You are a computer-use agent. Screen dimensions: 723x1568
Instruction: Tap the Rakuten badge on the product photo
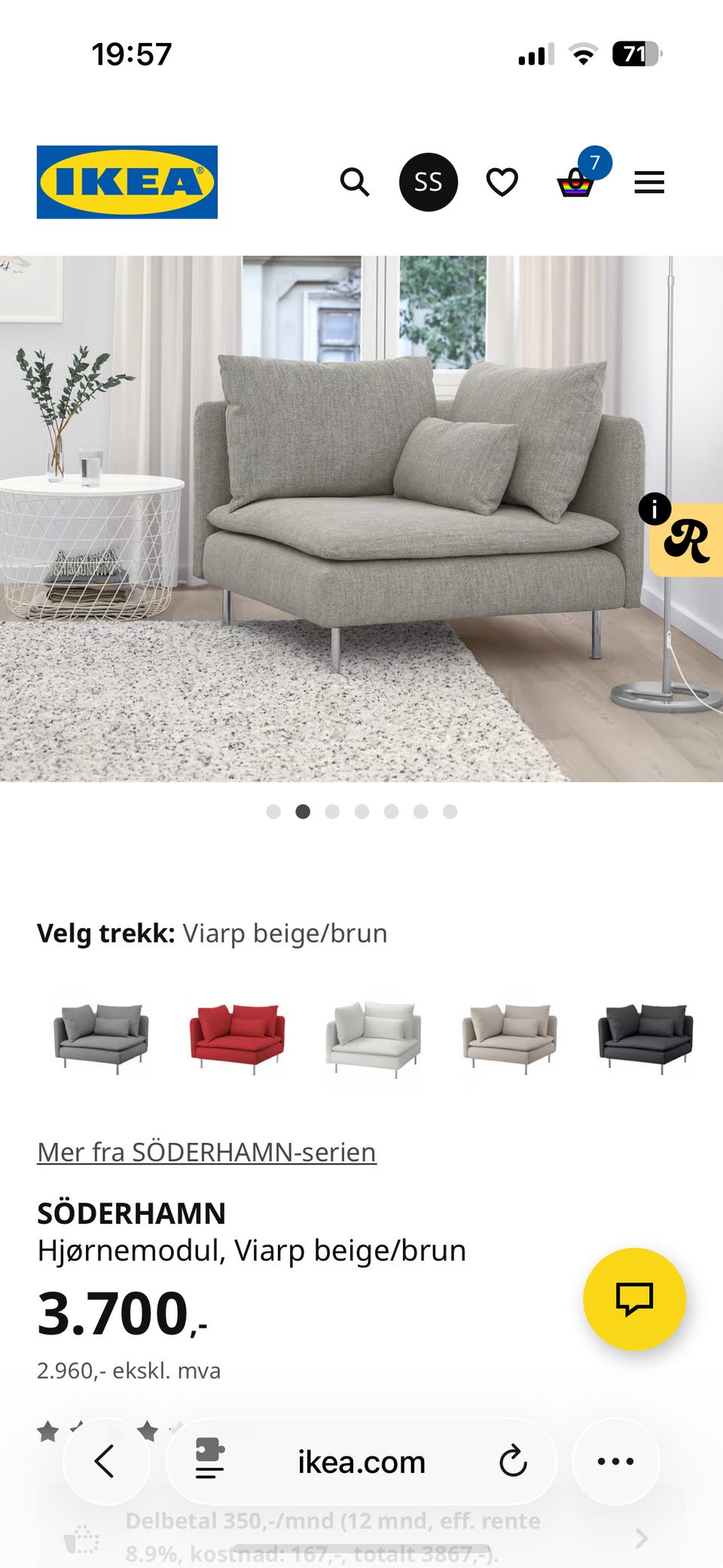[688, 539]
